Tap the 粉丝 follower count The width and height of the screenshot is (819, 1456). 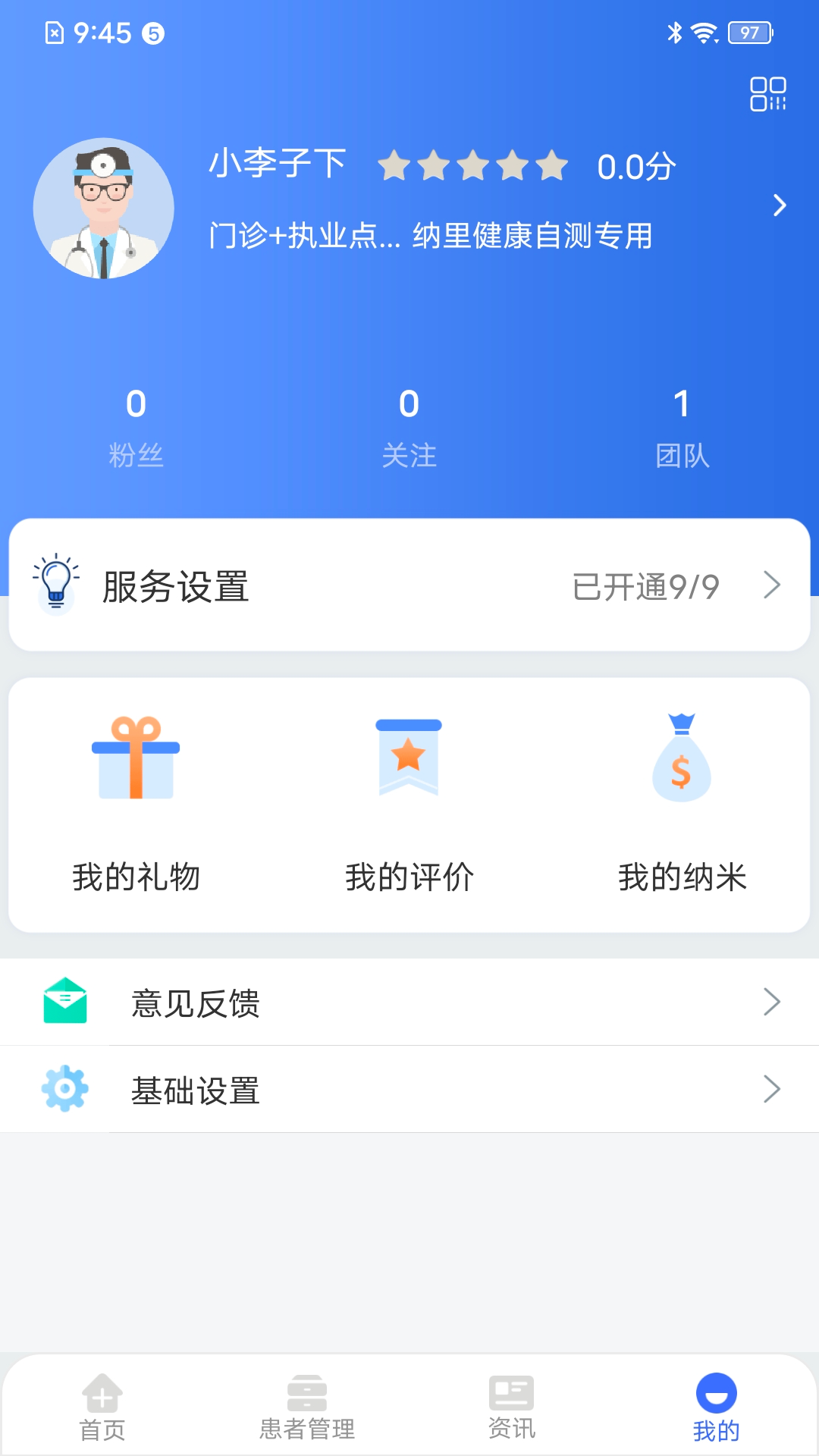click(x=136, y=428)
